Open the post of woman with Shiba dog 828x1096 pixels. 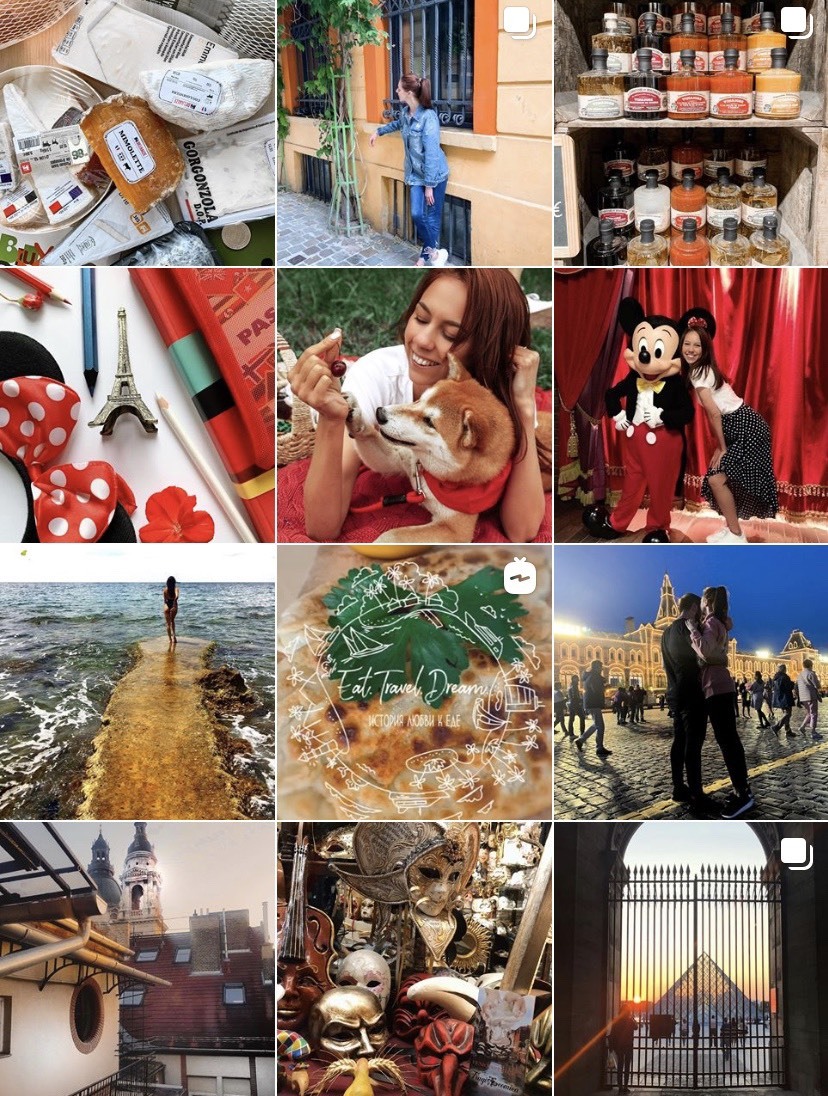tap(414, 405)
